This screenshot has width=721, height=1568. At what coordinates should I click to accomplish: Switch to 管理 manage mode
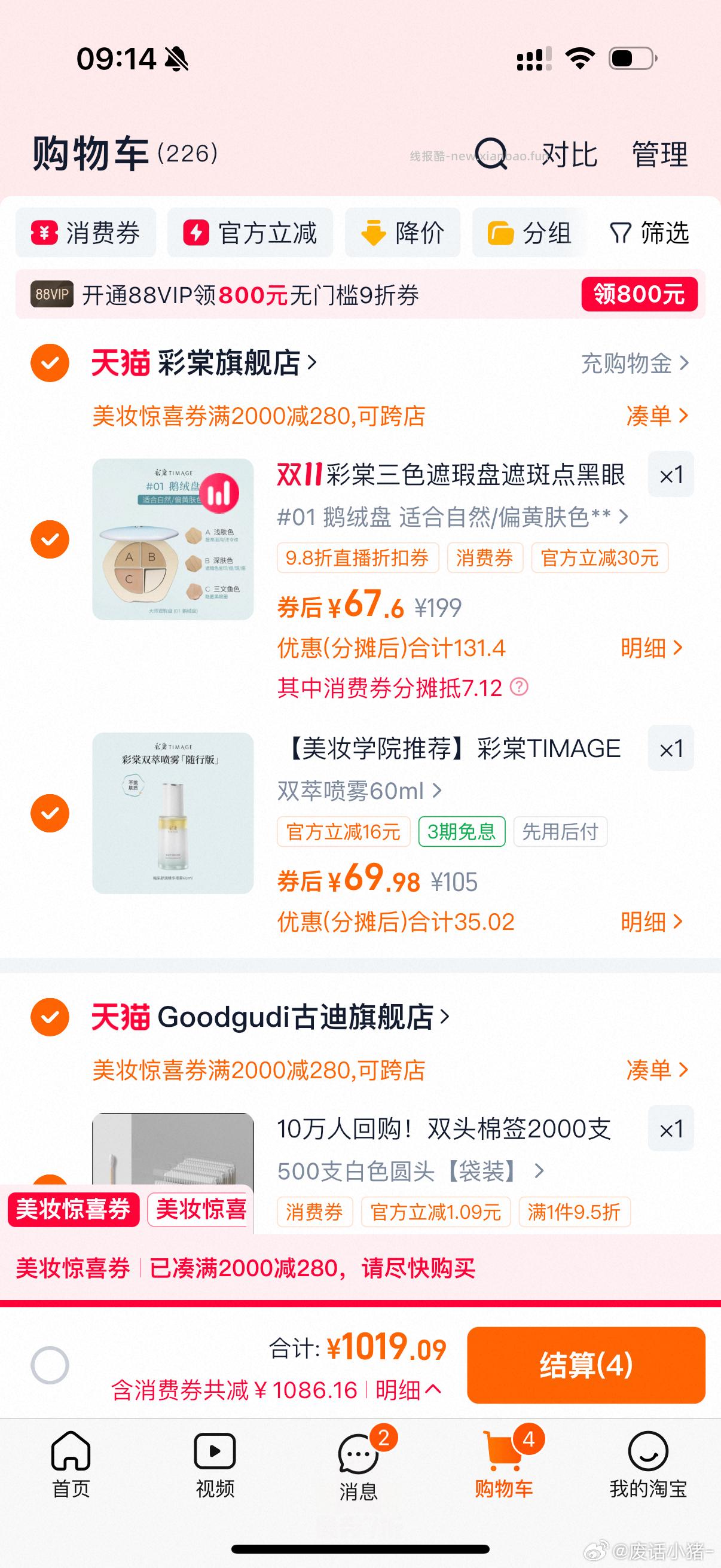[660, 153]
